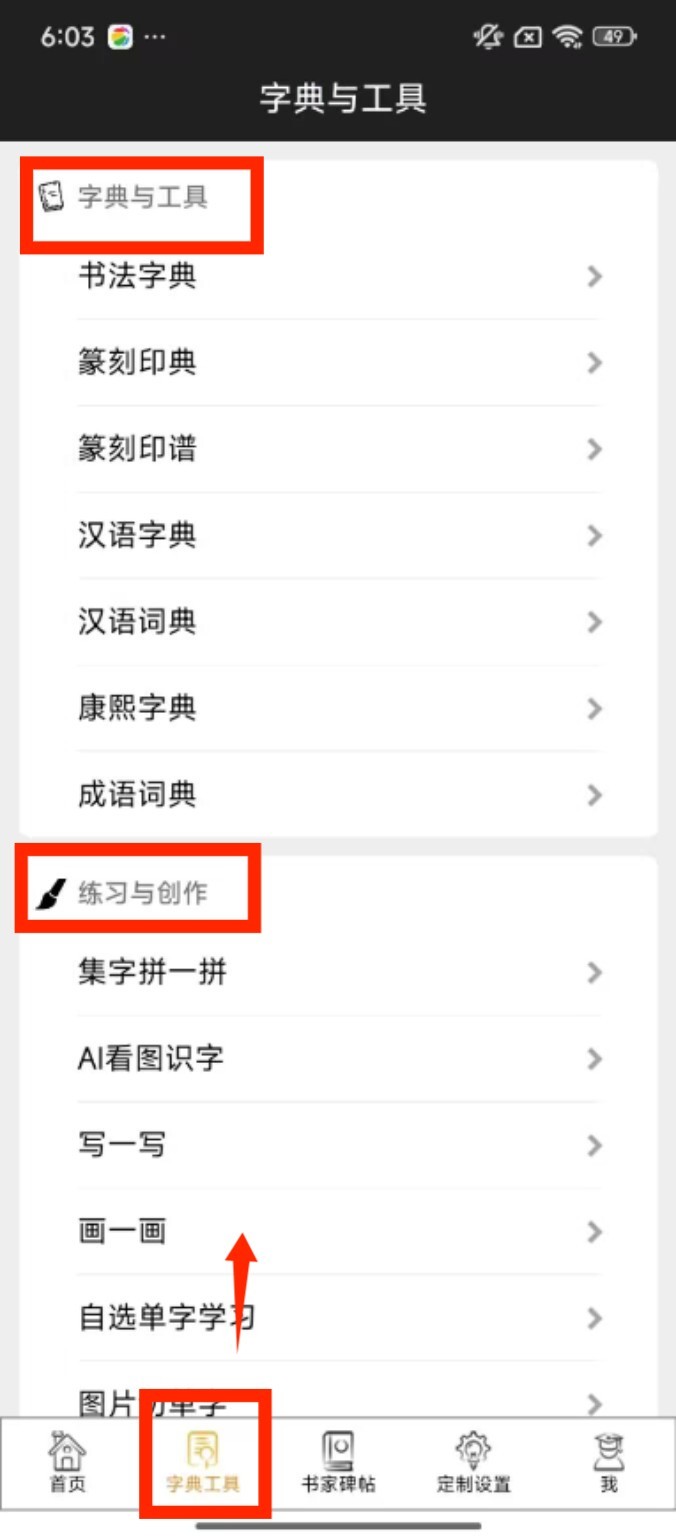Viewport: 676px width, 1540px height.
Task: Open 康熙字典
Action: coord(338,708)
